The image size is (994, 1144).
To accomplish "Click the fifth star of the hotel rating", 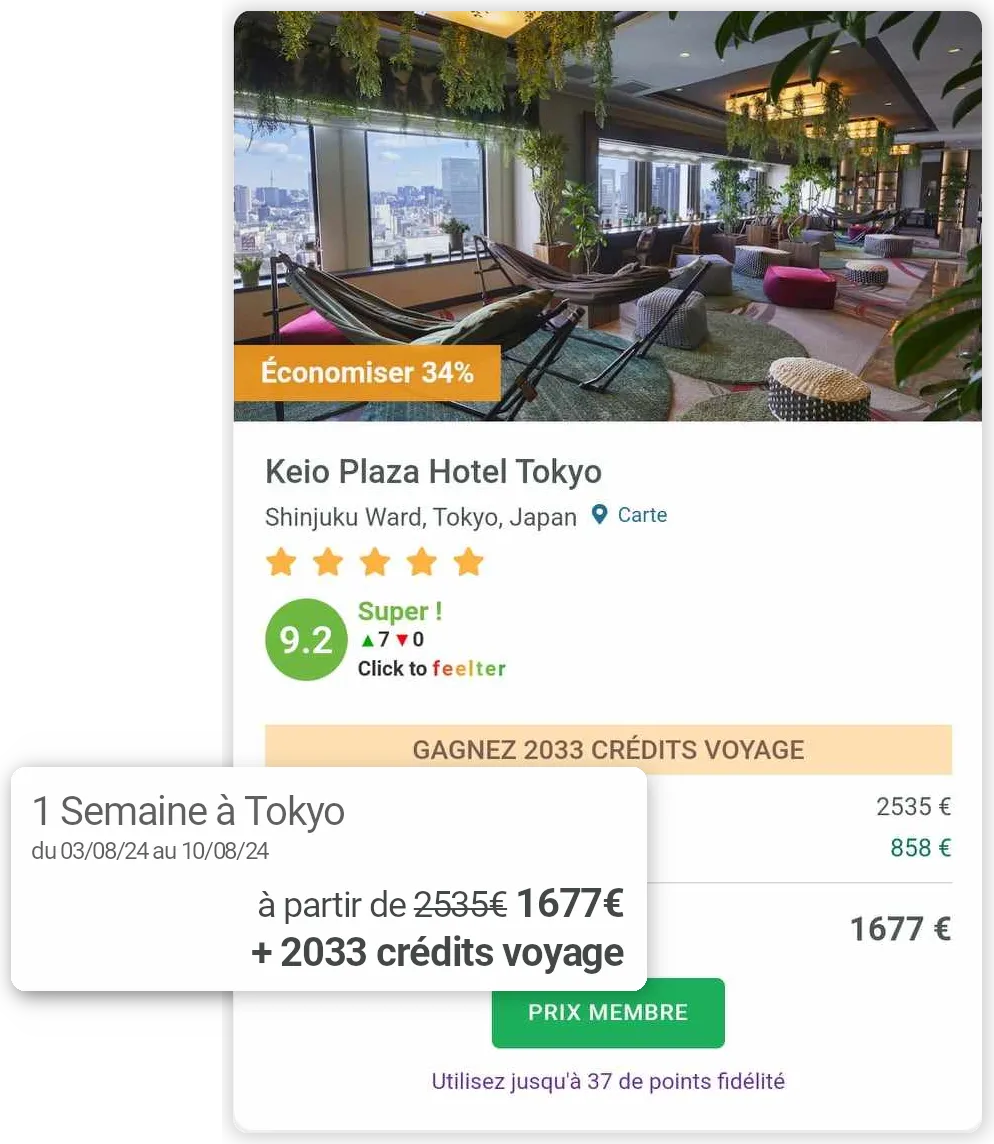I will pyautogui.click(x=465, y=561).
